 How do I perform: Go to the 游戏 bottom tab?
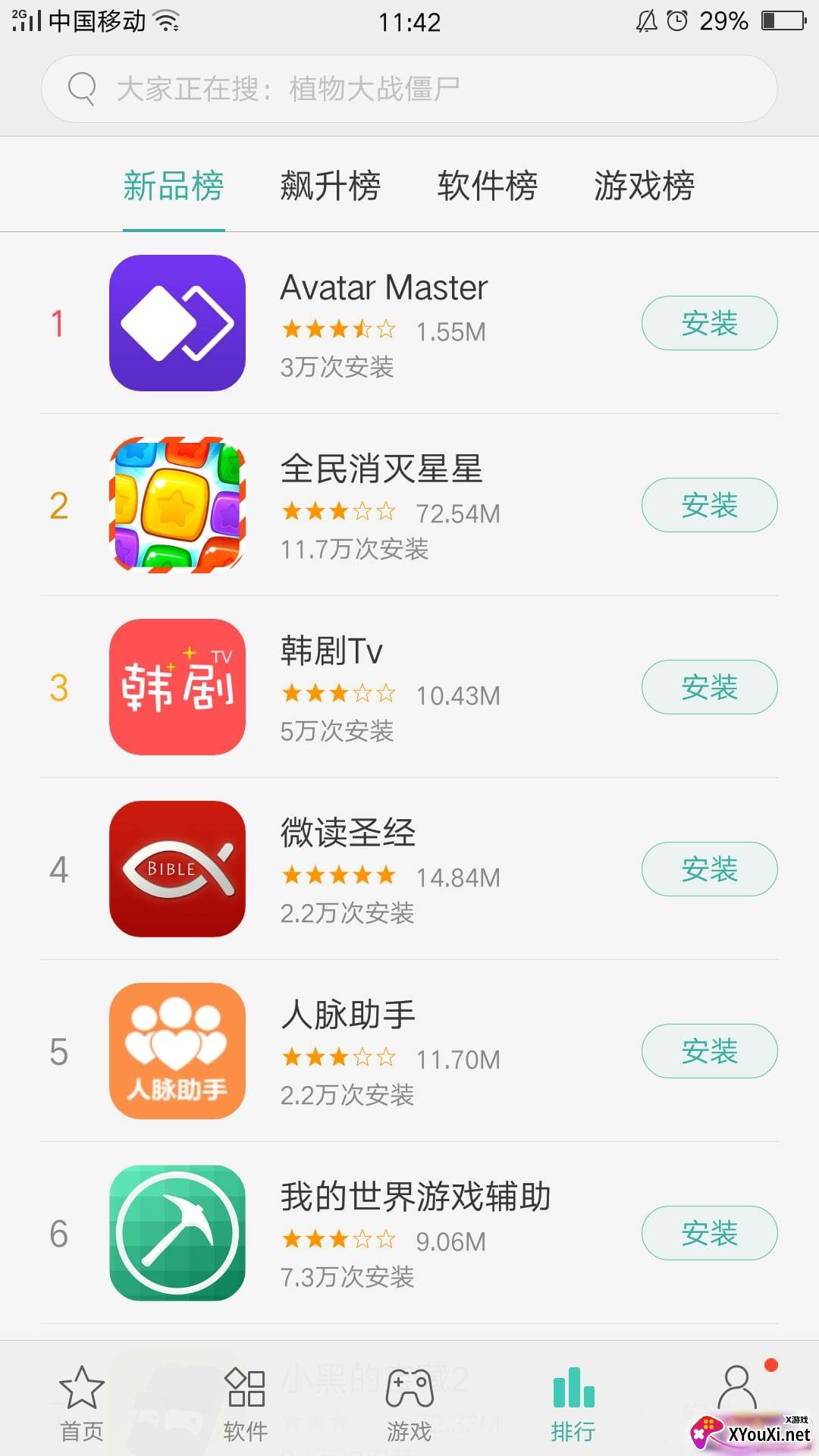coord(409,1404)
